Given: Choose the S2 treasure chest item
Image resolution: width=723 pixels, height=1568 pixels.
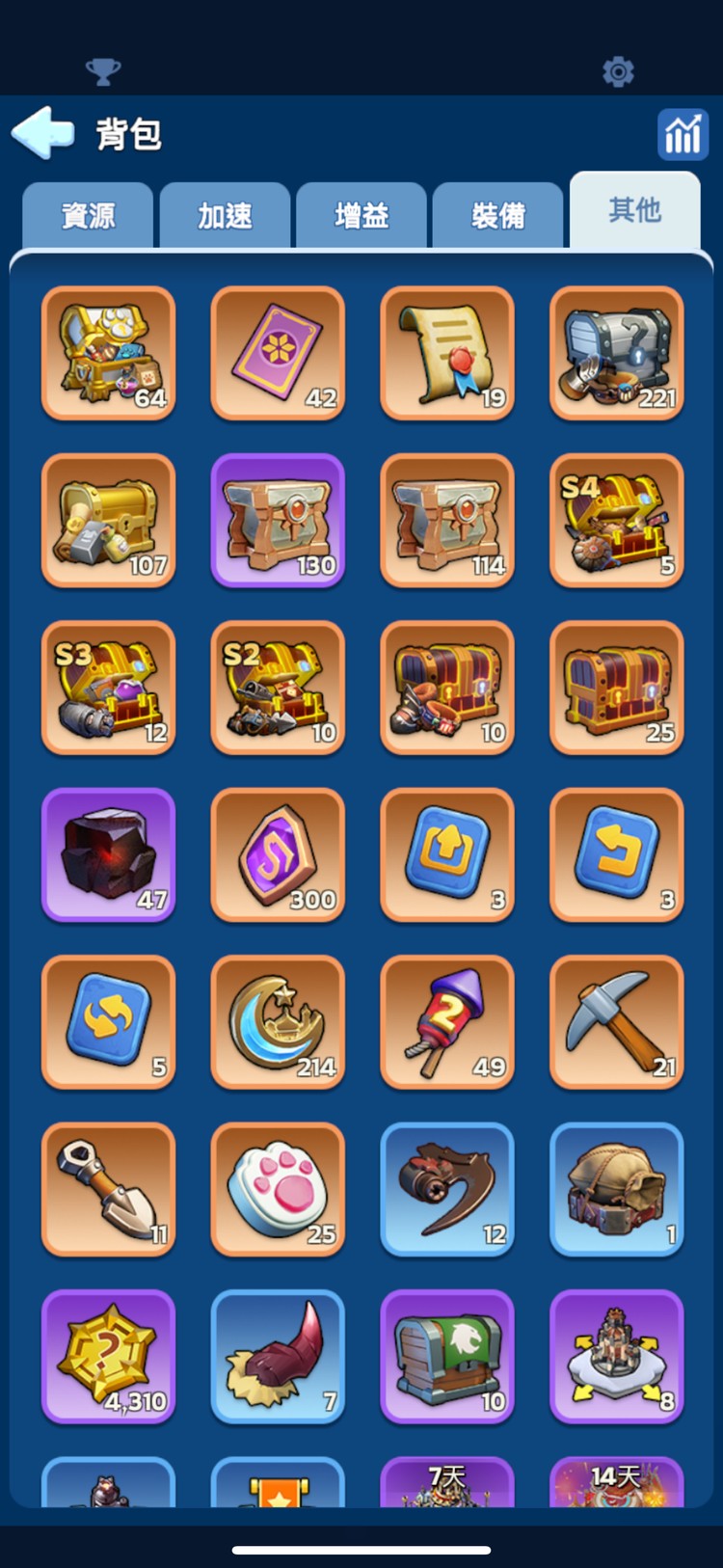Looking at the screenshot, I should [278, 688].
